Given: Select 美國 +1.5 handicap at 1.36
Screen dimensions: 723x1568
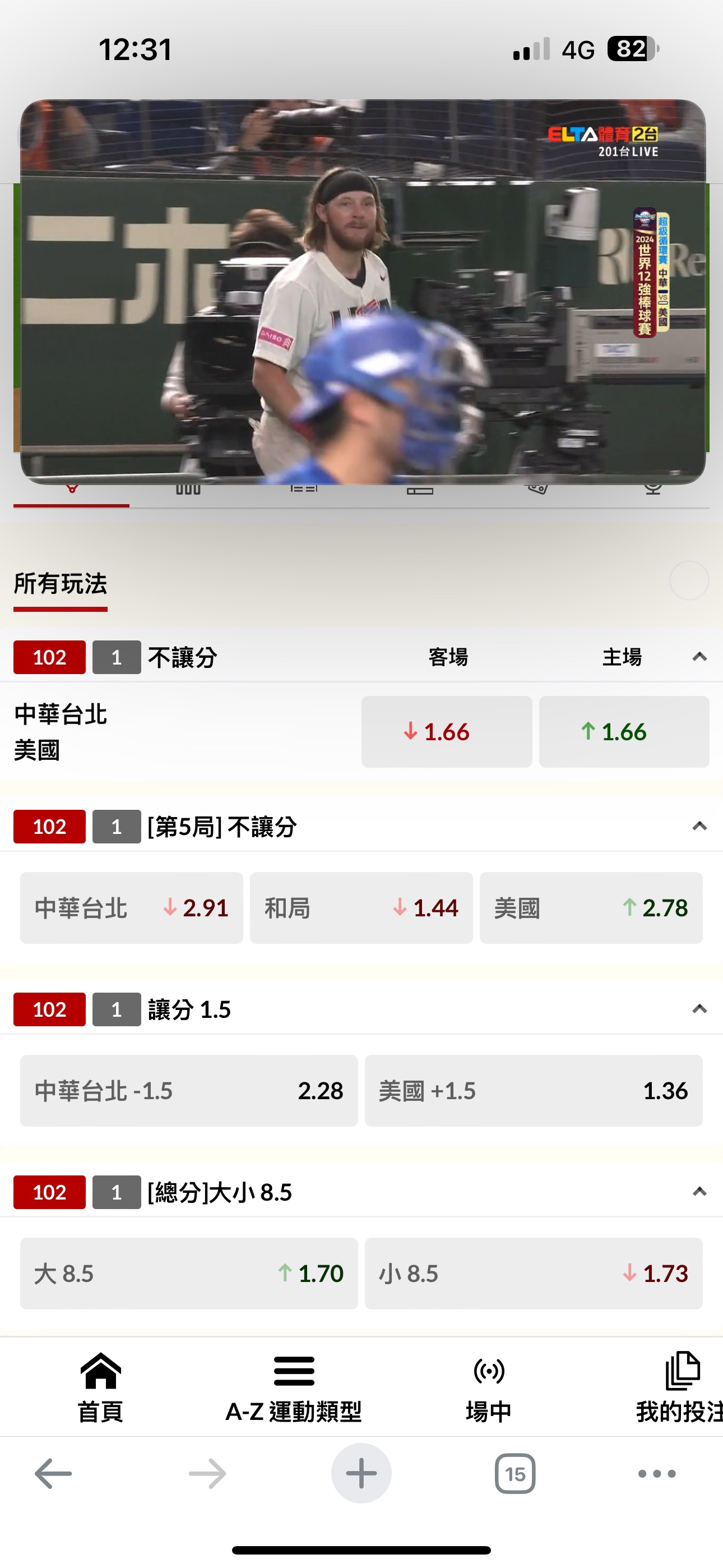Looking at the screenshot, I should [x=533, y=1090].
